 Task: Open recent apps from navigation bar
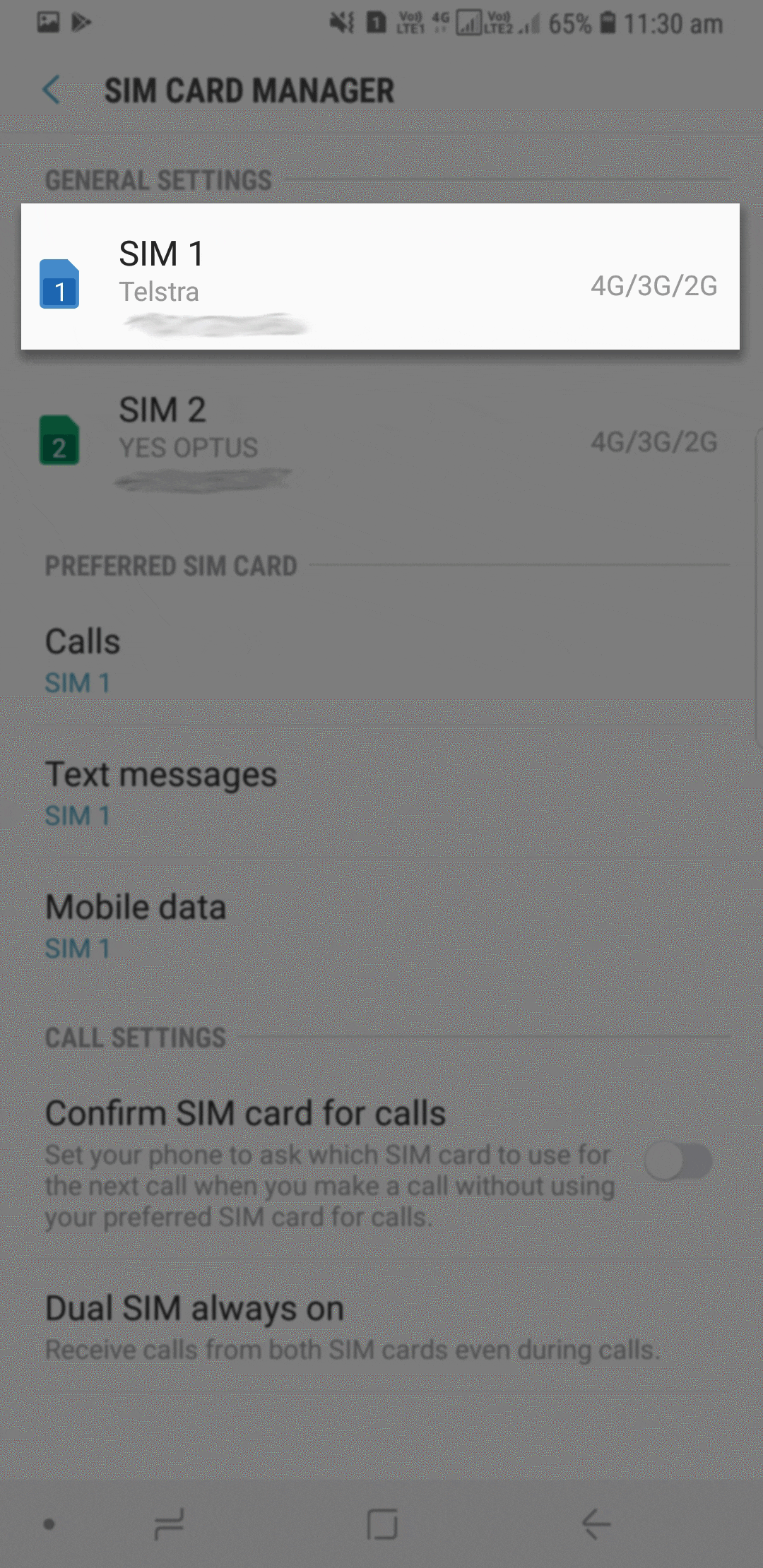click(169, 1524)
